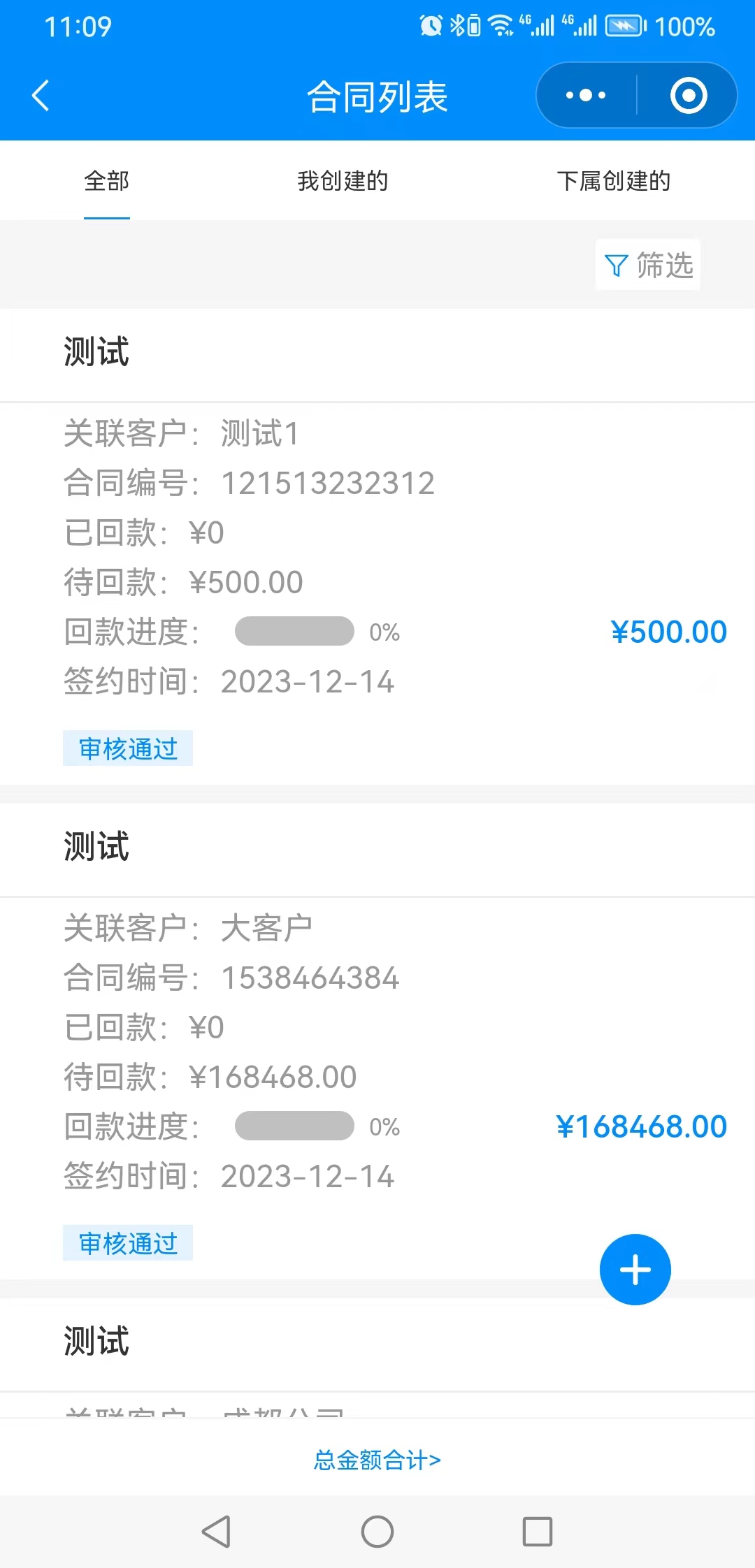Open the mini program more-options menu
Image resolution: width=755 pixels, height=1568 pixels.
586,96
